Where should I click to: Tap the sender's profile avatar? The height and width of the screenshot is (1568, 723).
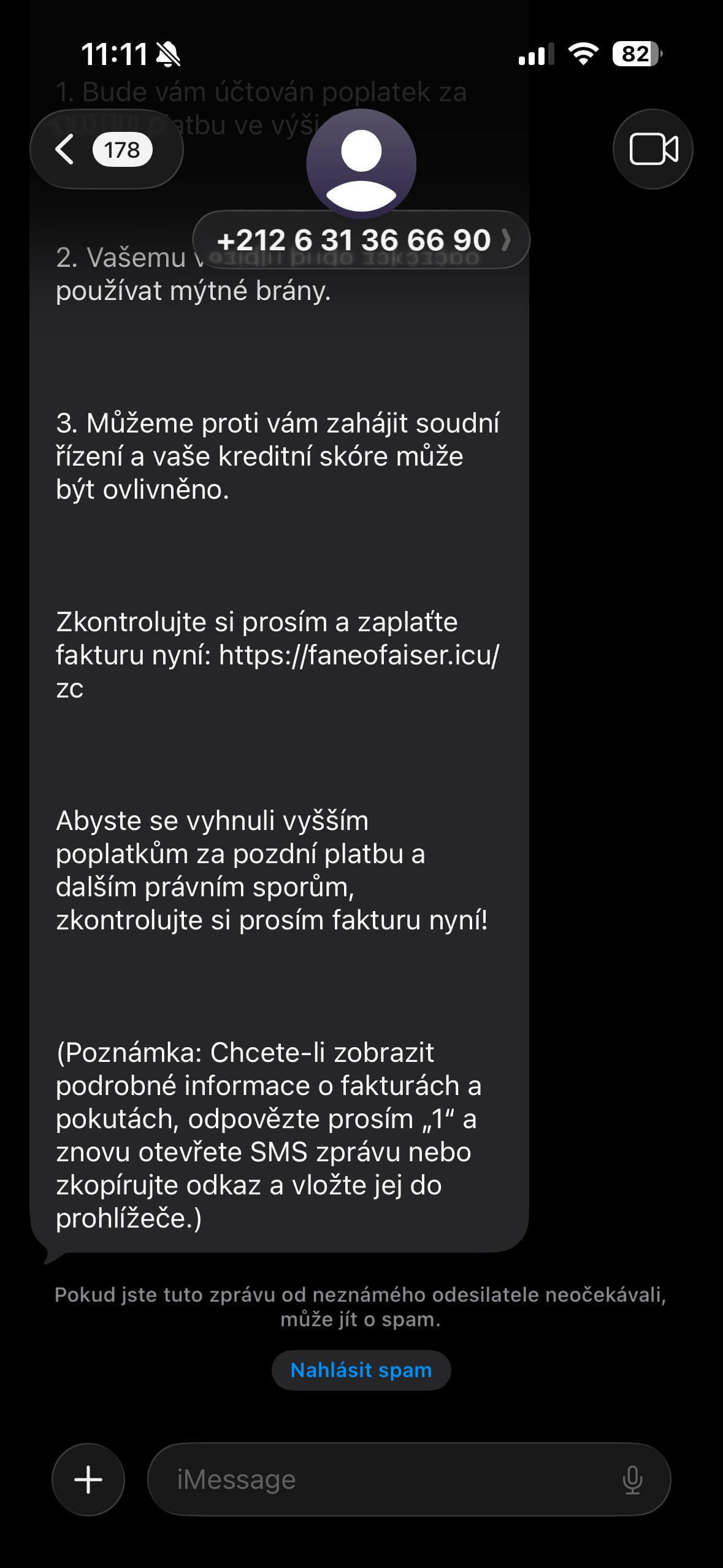(x=361, y=164)
